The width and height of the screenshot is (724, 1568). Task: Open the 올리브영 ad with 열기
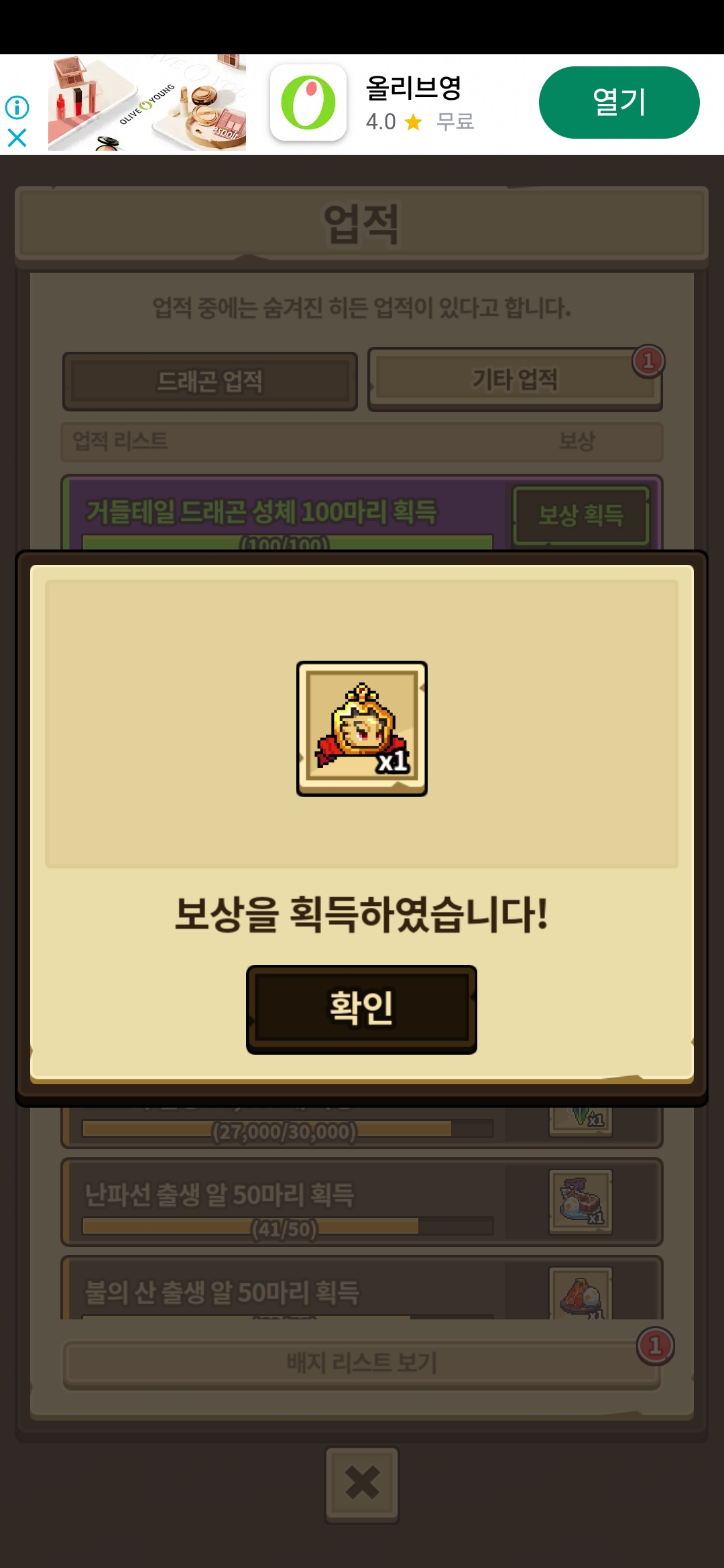pyautogui.click(x=619, y=103)
